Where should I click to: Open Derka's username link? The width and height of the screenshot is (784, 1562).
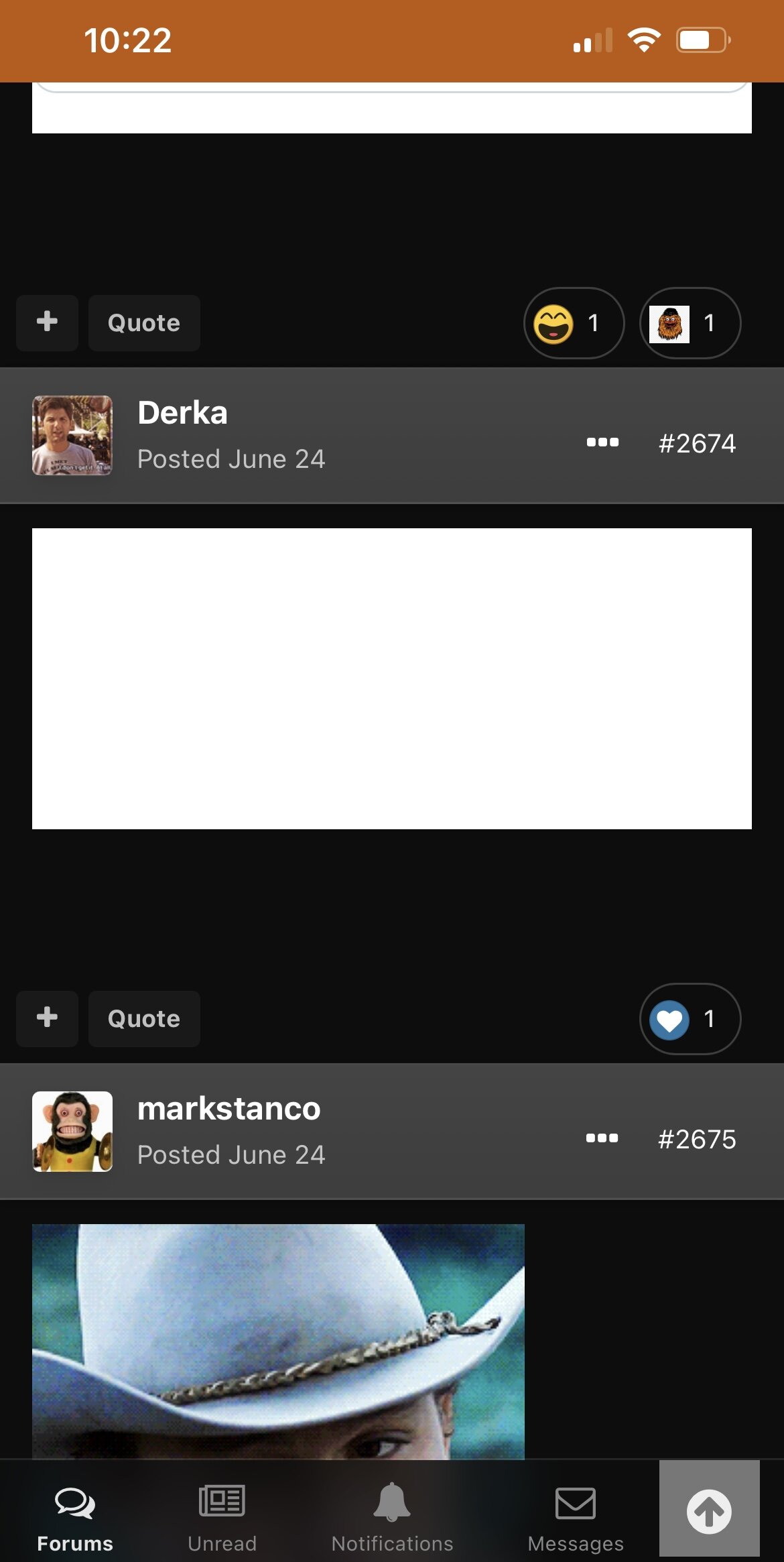coord(182,413)
